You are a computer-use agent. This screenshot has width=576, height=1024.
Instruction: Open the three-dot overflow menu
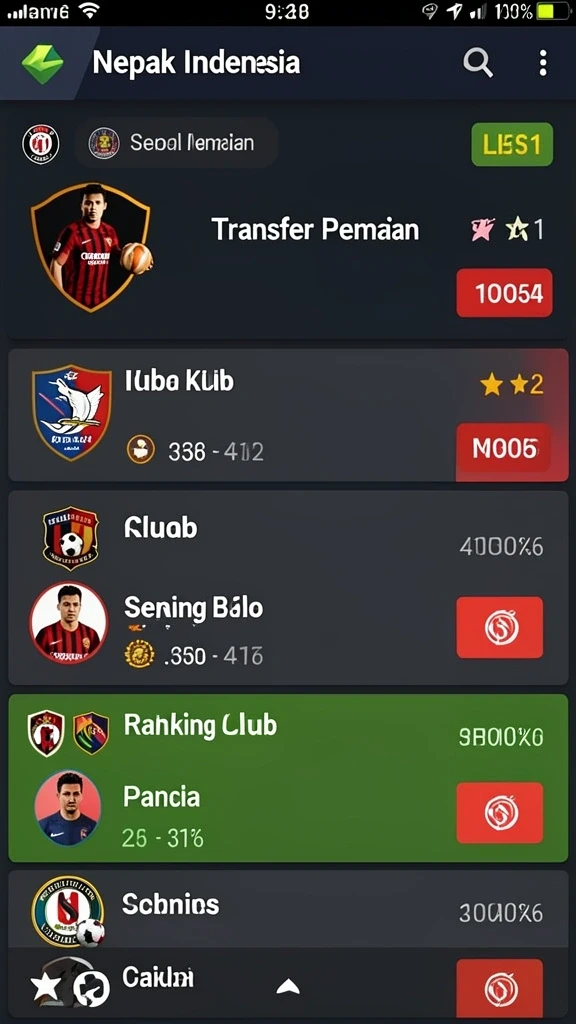[x=543, y=63]
